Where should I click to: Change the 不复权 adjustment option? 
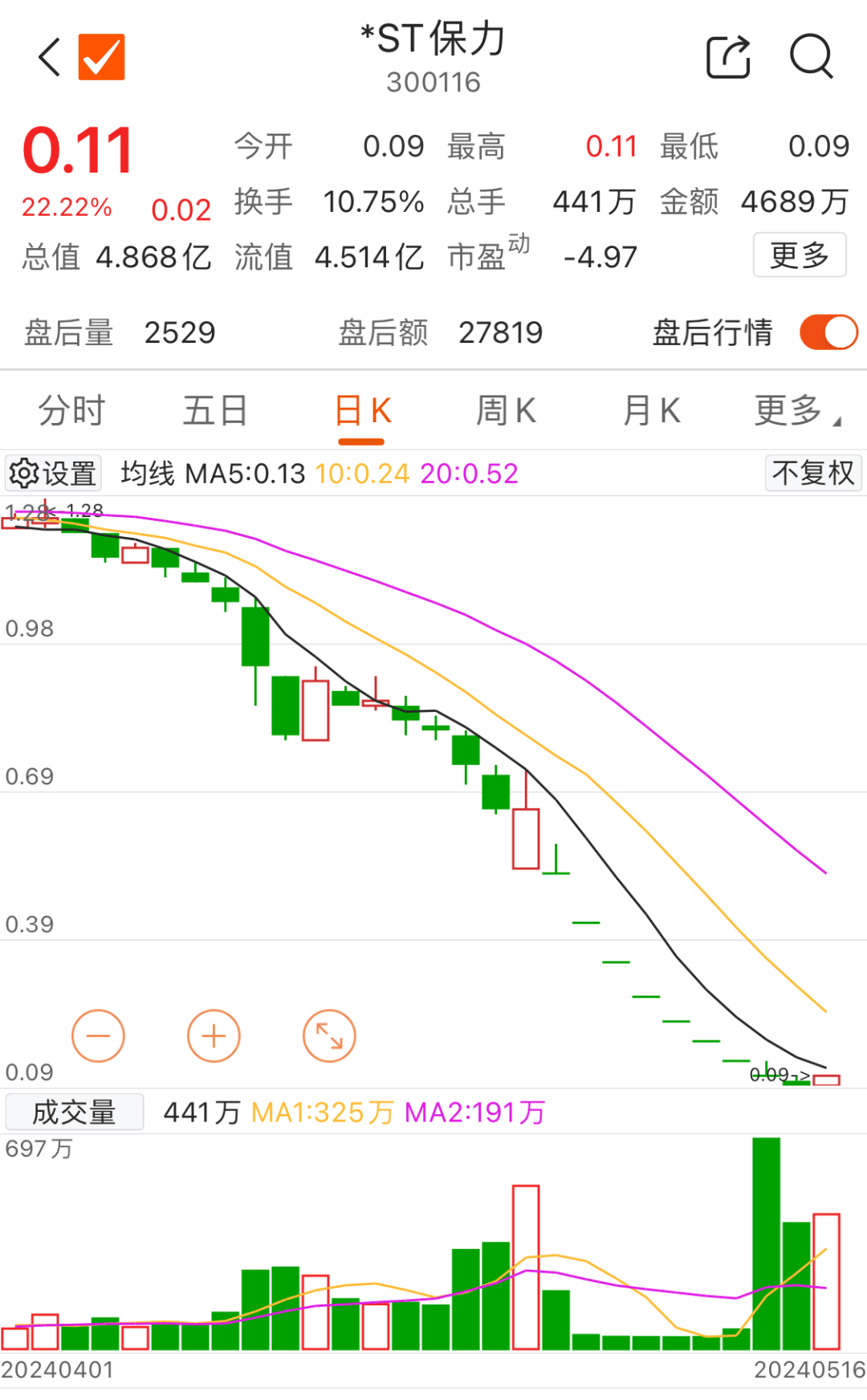[813, 473]
